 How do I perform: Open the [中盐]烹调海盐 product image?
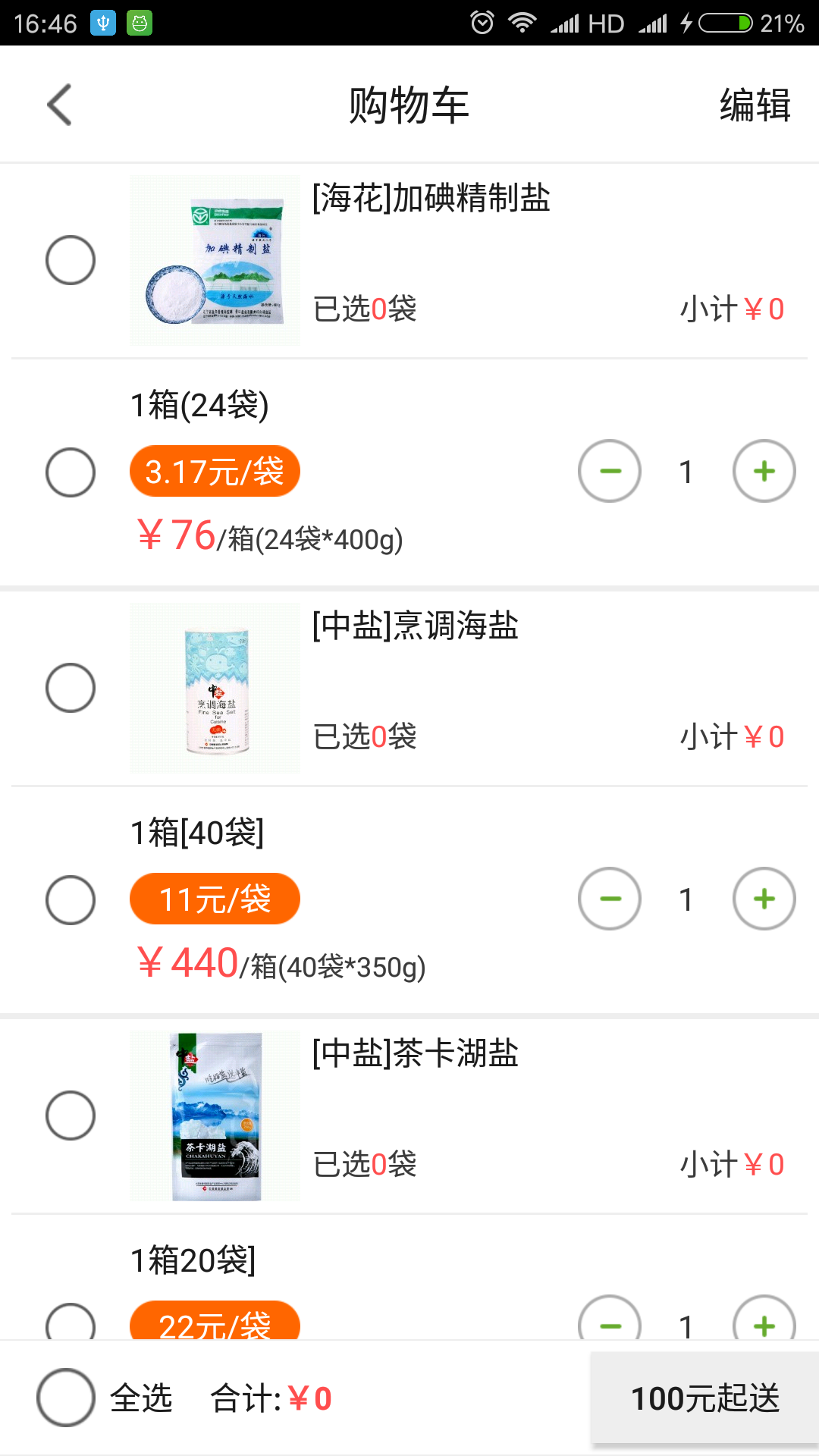[x=215, y=688]
